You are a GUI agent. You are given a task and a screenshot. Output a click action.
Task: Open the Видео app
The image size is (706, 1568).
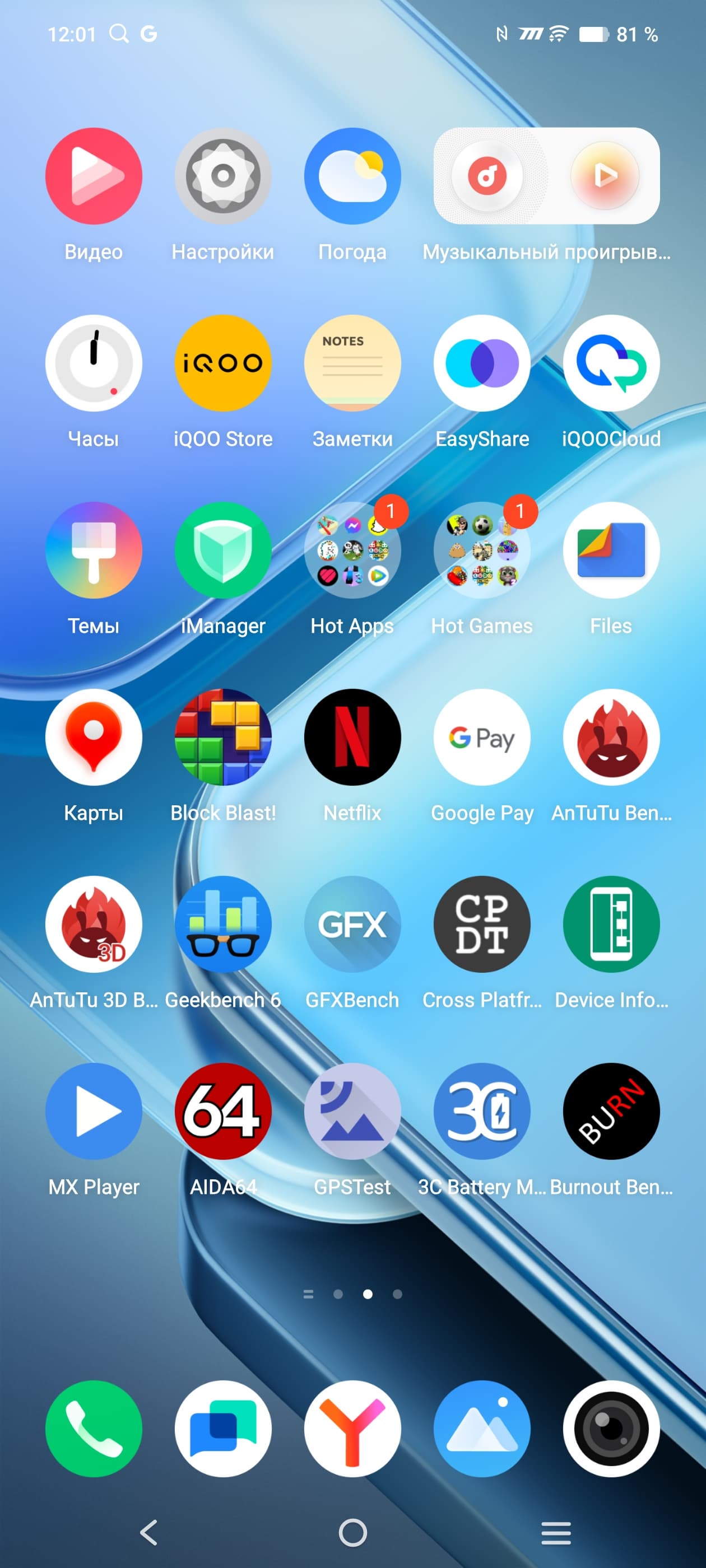[x=94, y=176]
